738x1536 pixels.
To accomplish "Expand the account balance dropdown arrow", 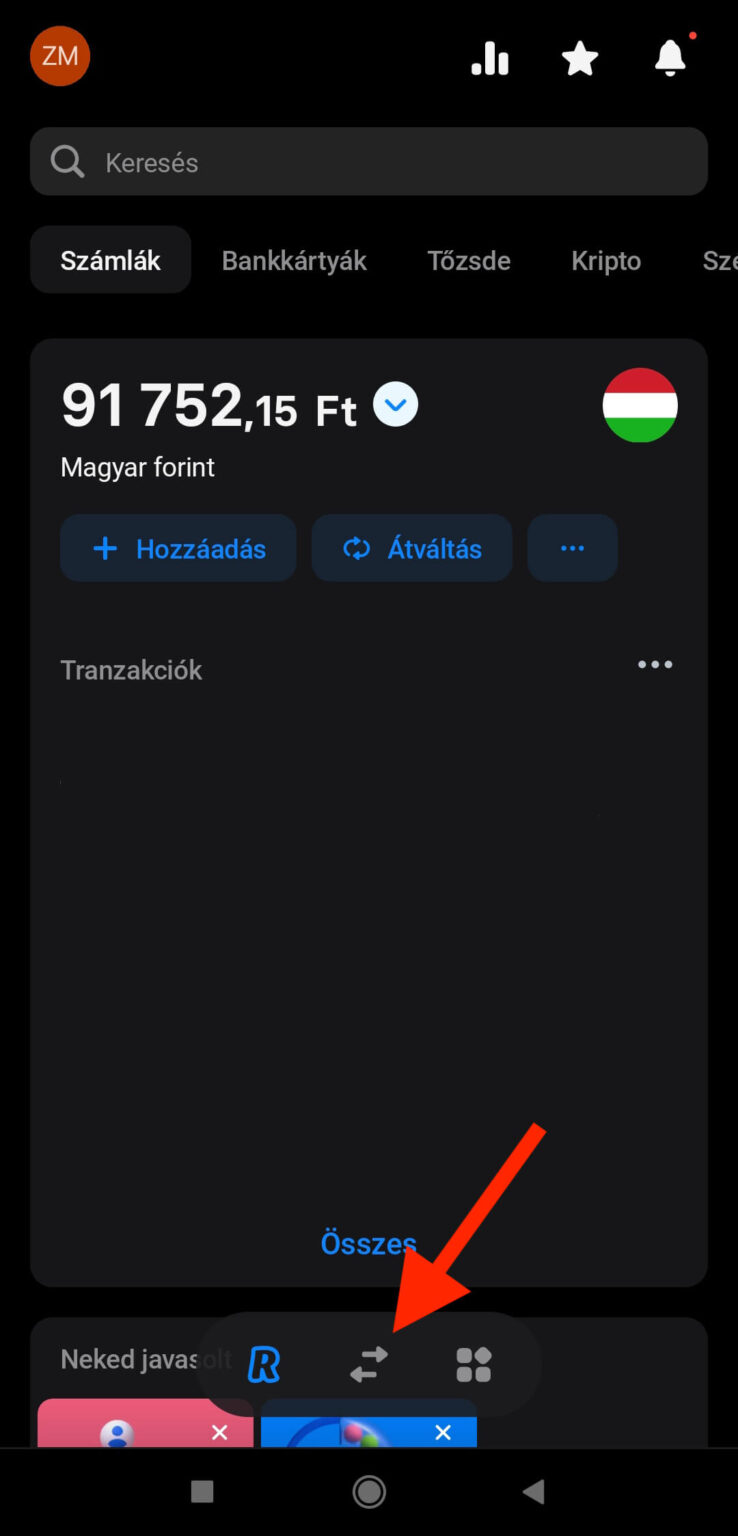I will pos(396,406).
